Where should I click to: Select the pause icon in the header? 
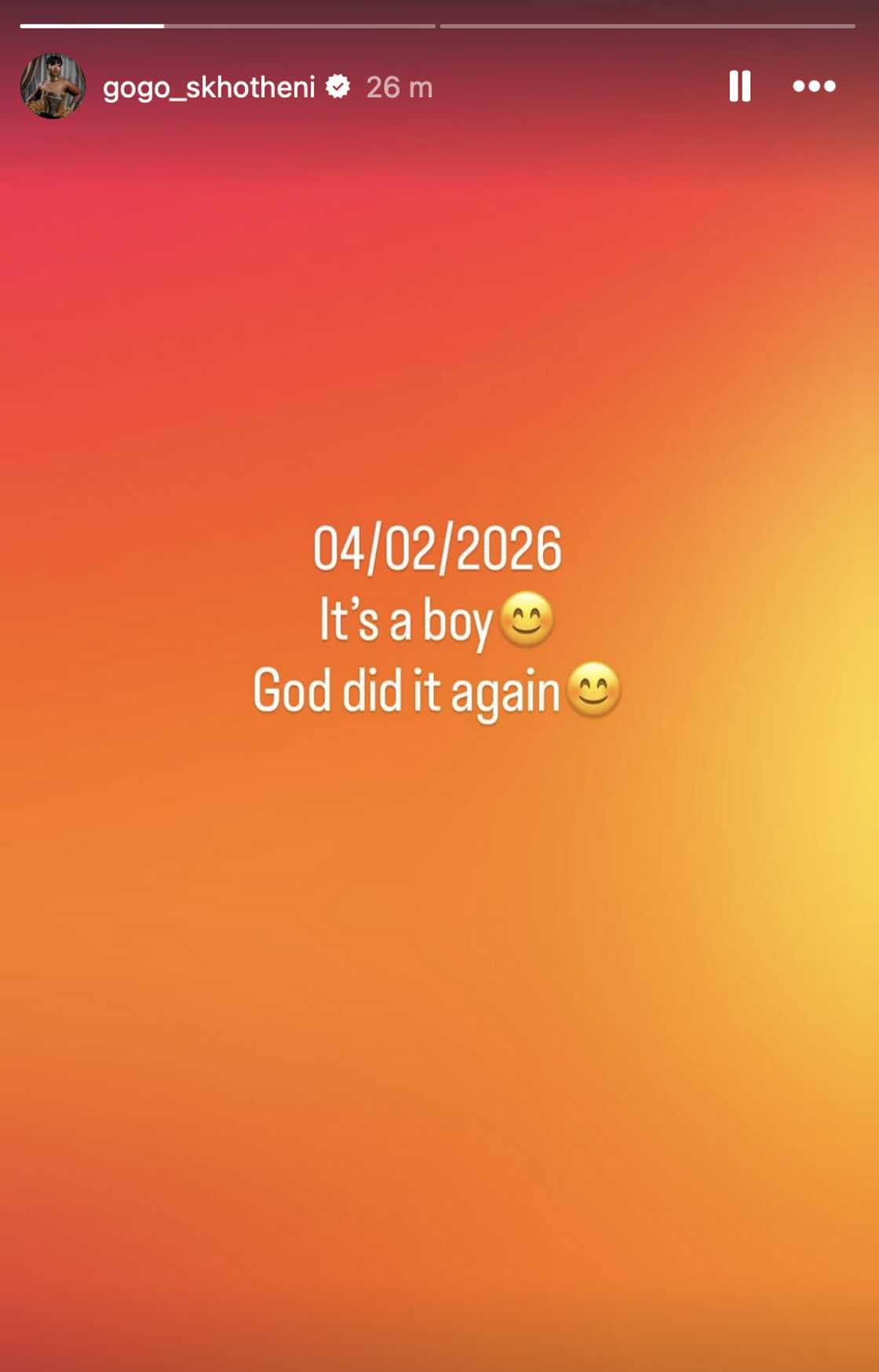coord(739,87)
